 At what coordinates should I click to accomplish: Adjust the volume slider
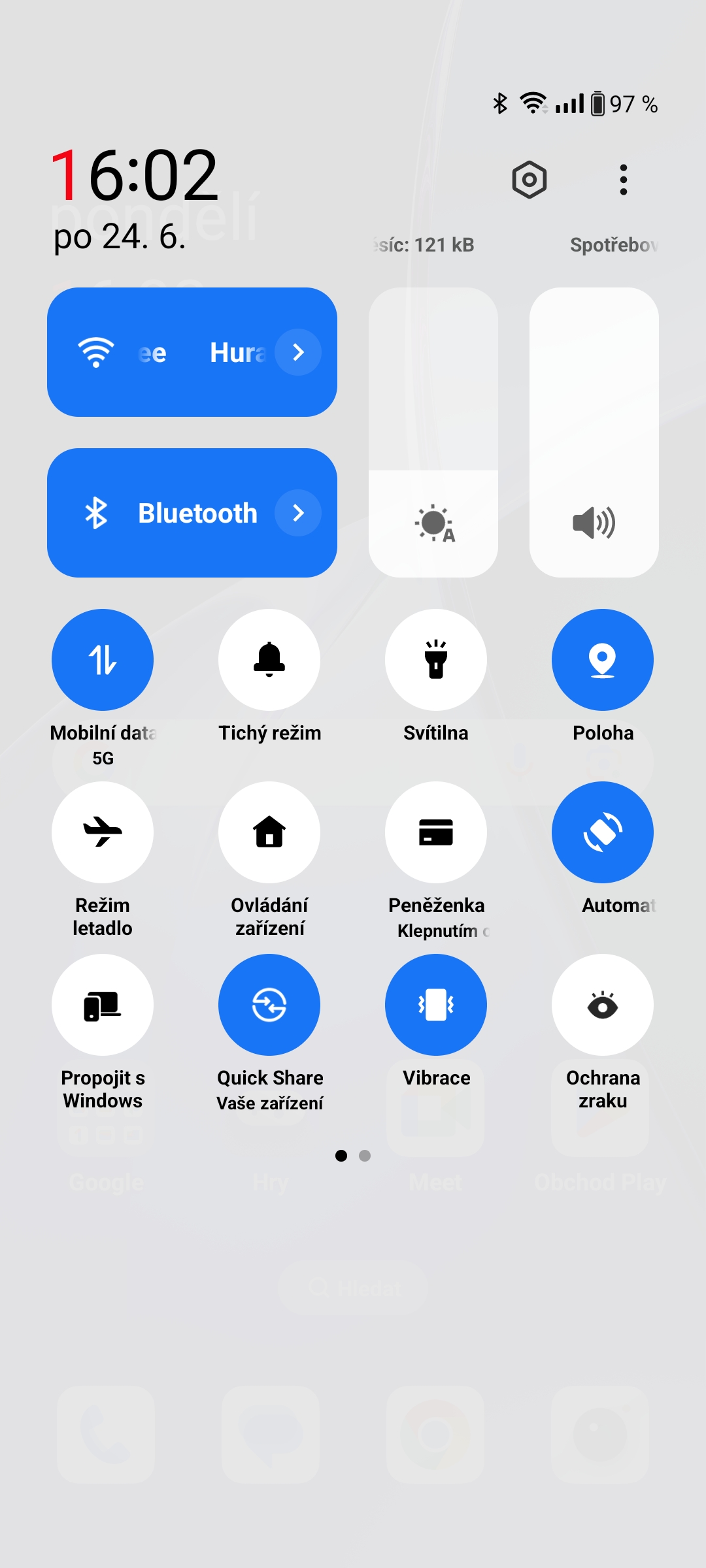coord(594,431)
